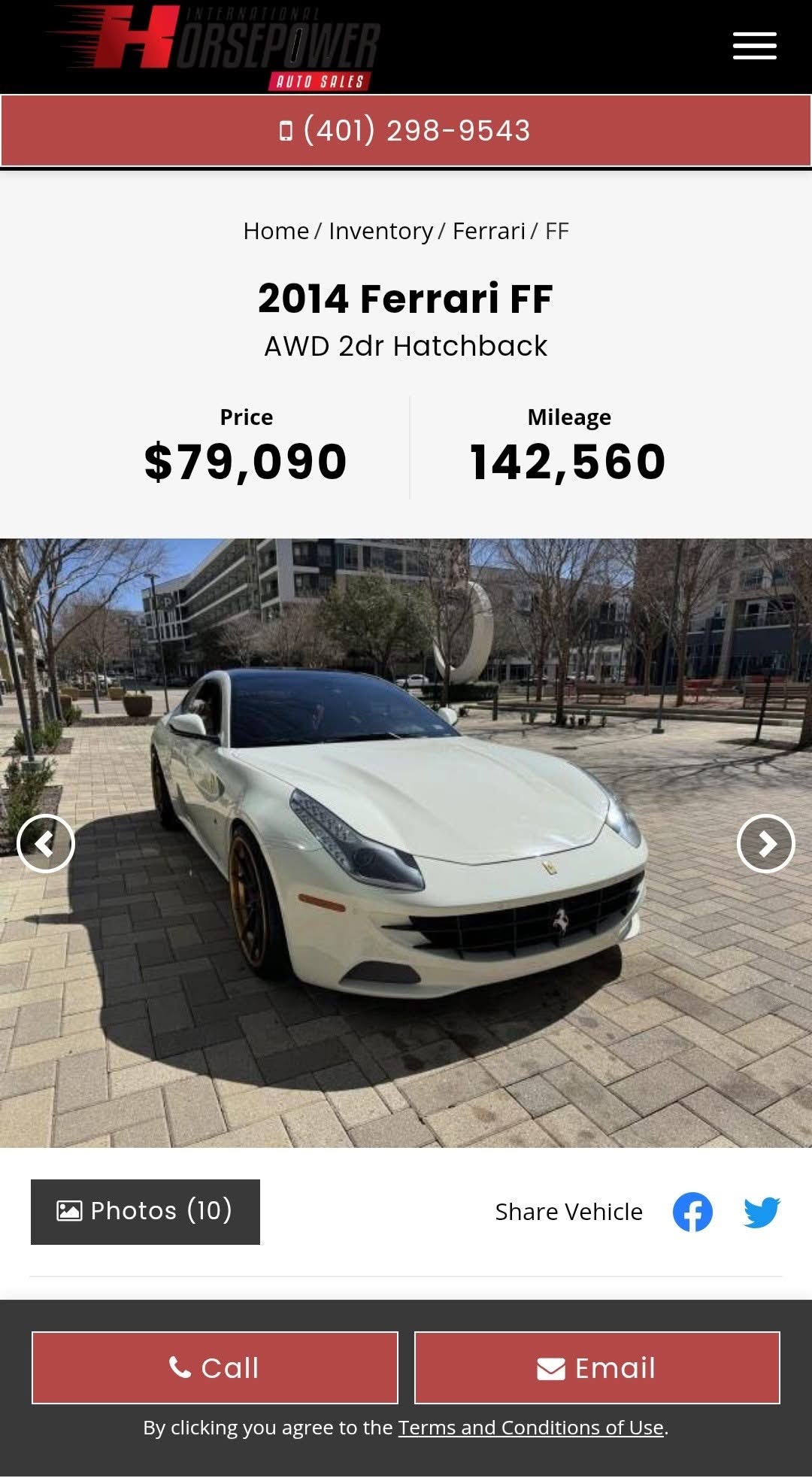The image size is (812, 1478).
Task: Tap the Horsepower Auto Sales header logo
Action: coord(214,47)
